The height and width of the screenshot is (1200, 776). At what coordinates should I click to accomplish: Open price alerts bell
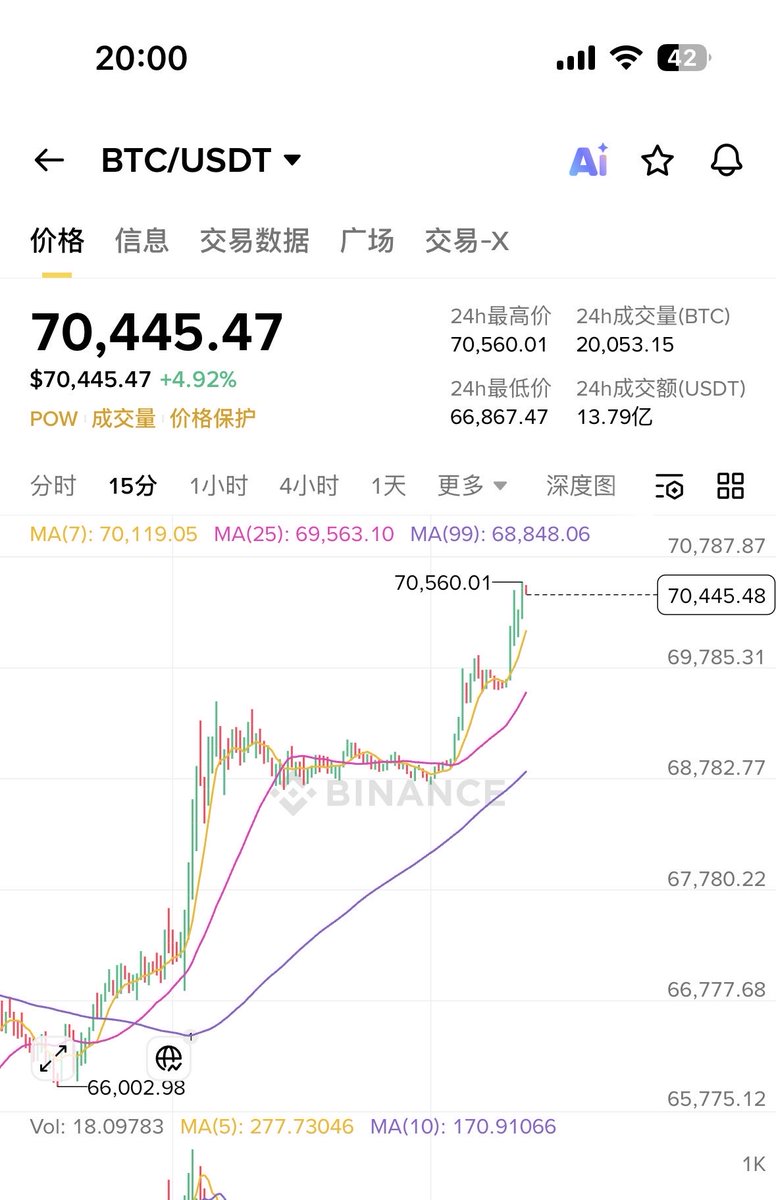[x=727, y=160]
